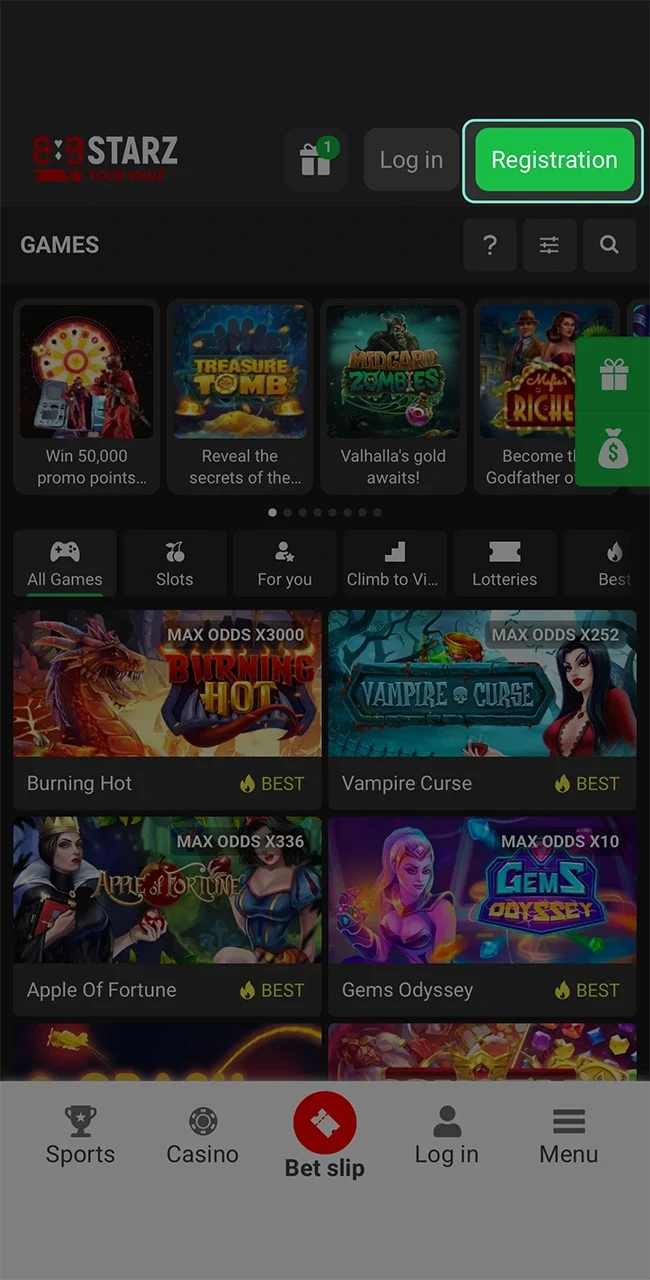The image size is (650, 1280).
Task: Switch to the For you category
Action: [285, 564]
